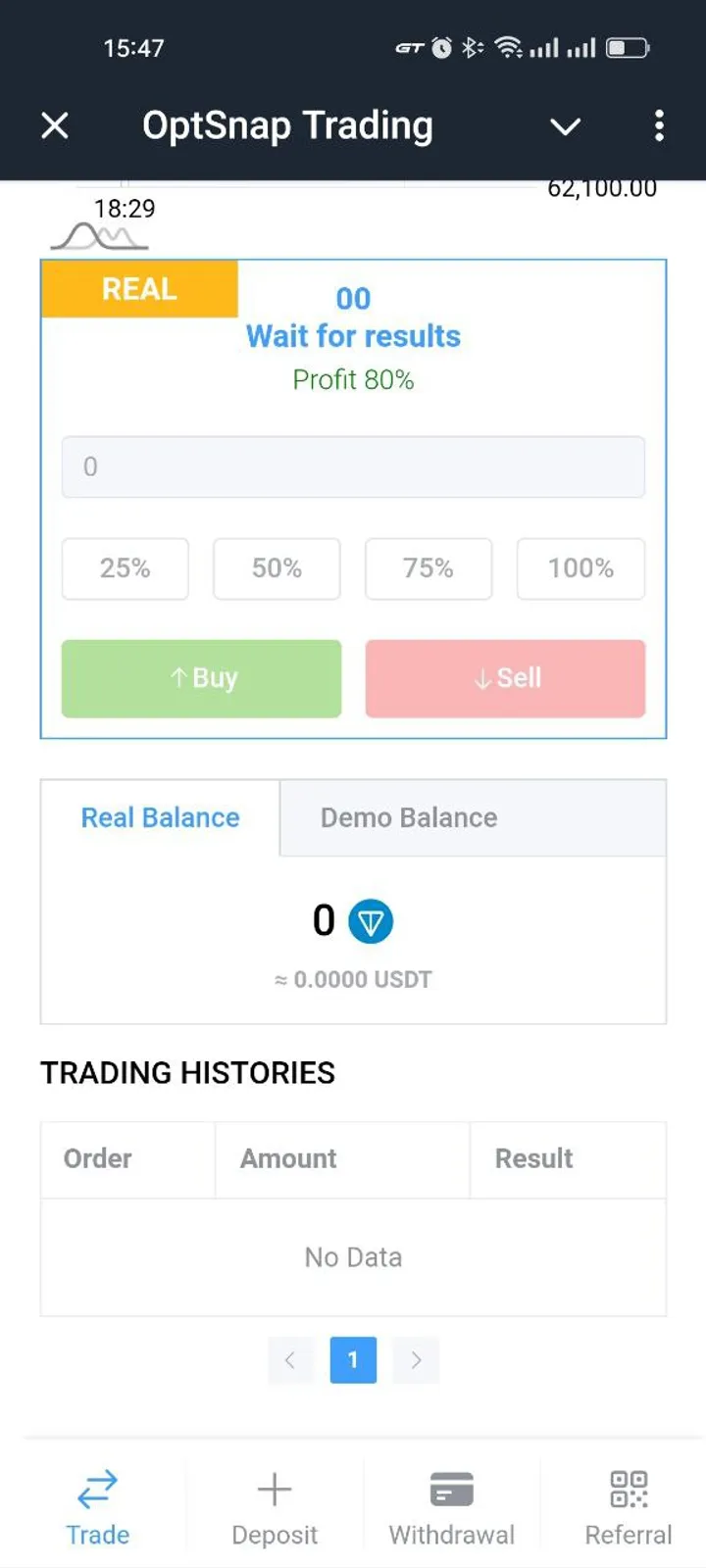Open the Referral QR code icon
This screenshot has width=706, height=1568.
[629, 1488]
